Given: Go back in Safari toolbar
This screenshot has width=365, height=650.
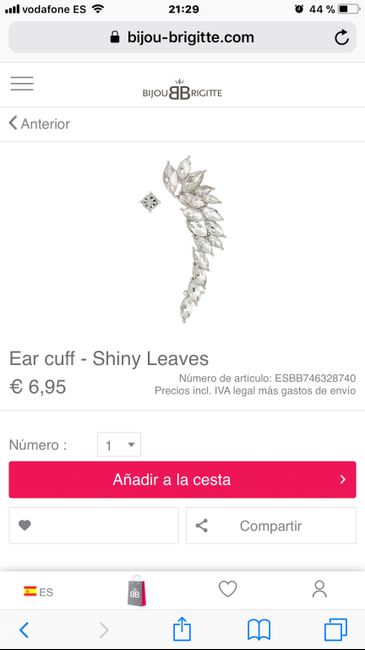Looking at the screenshot, I should (x=24, y=631).
